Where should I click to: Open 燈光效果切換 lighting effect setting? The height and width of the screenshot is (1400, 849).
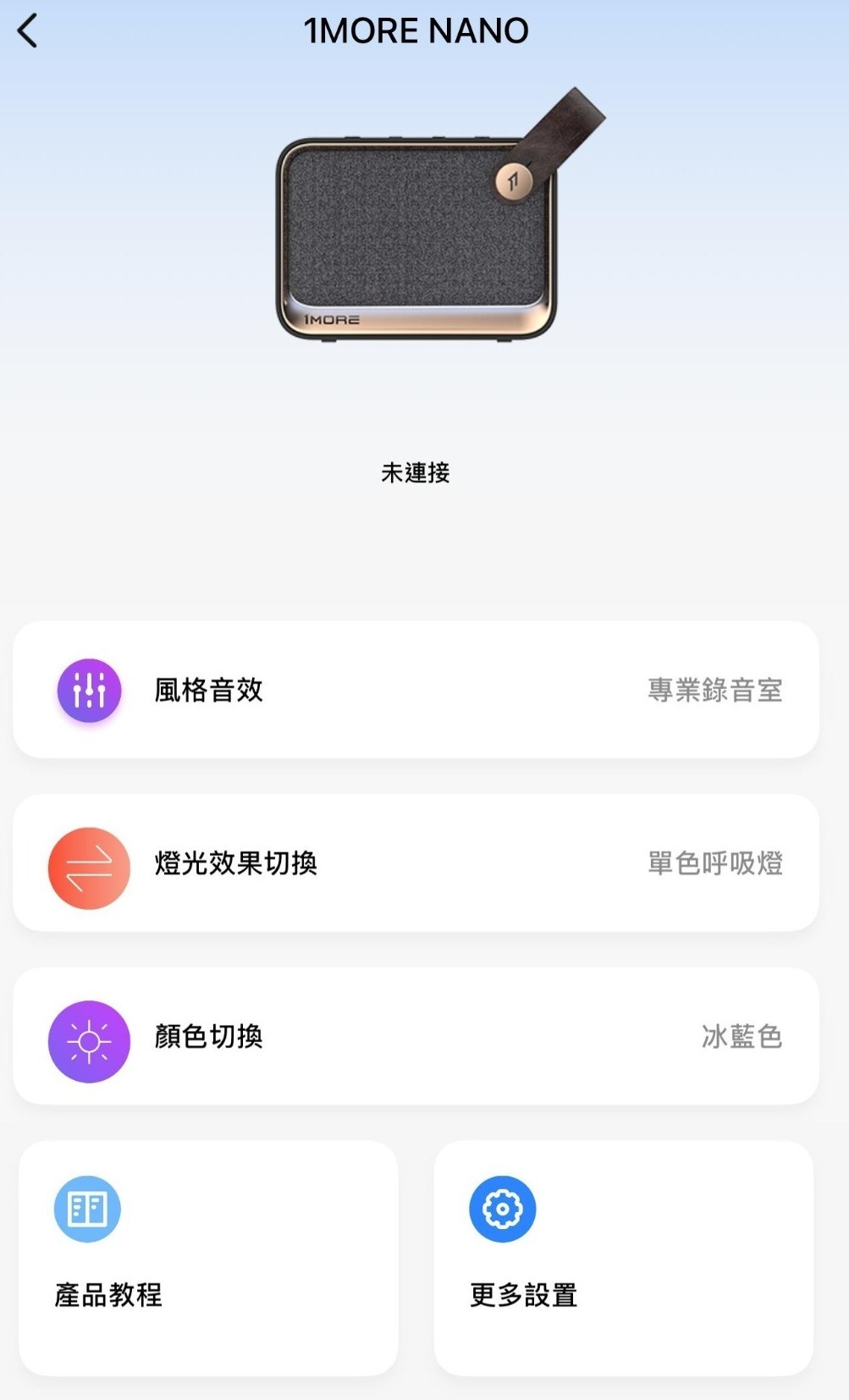pos(415,863)
